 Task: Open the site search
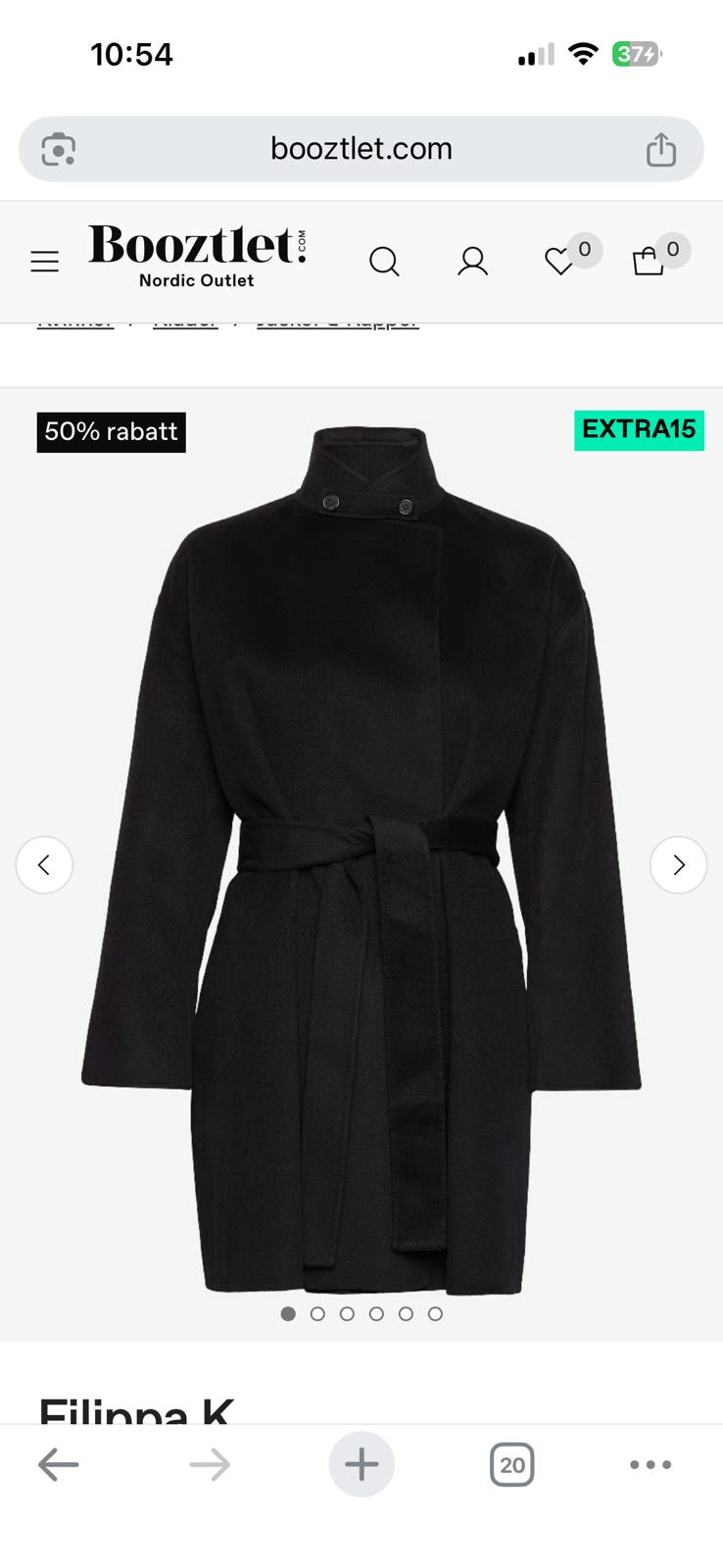384,262
